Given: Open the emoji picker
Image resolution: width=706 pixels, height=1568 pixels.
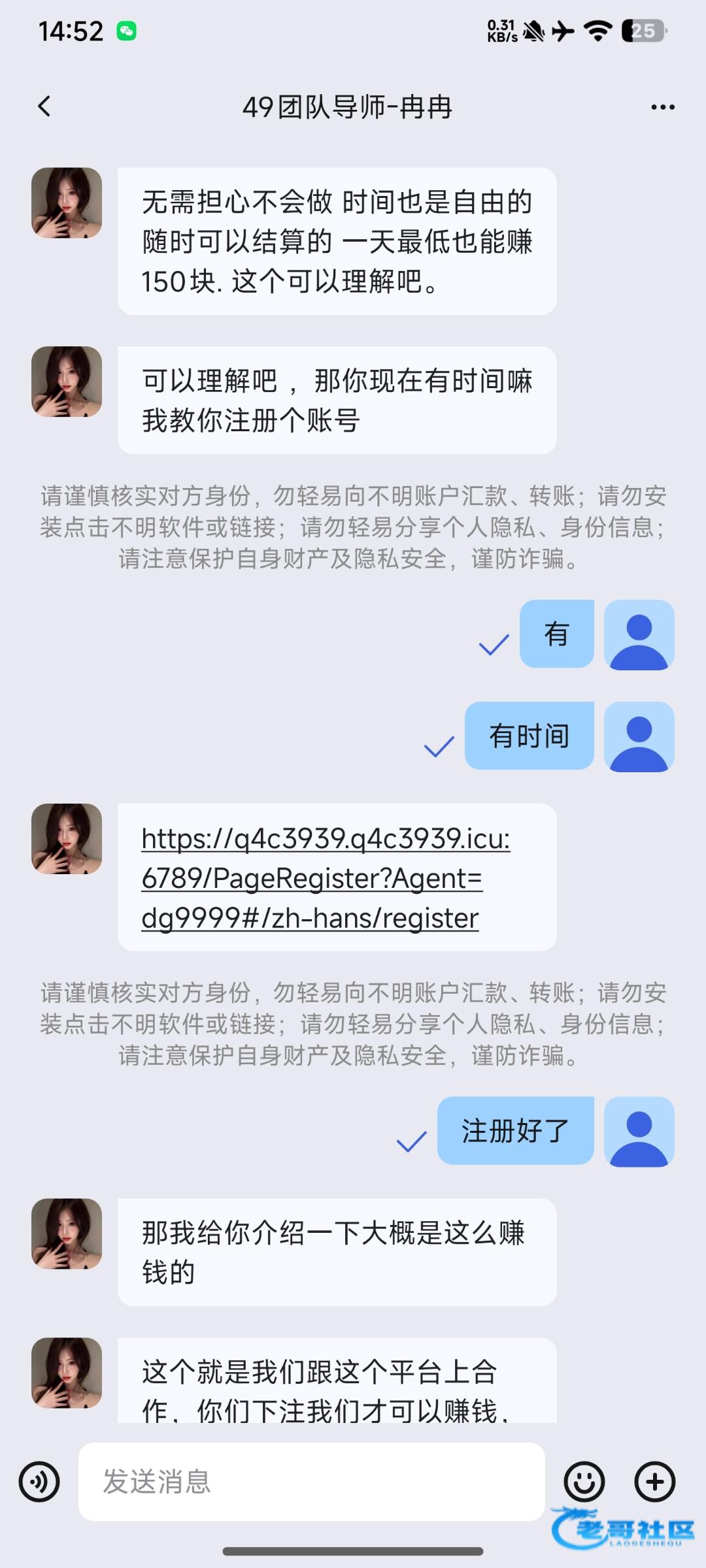Looking at the screenshot, I should click(x=584, y=1482).
